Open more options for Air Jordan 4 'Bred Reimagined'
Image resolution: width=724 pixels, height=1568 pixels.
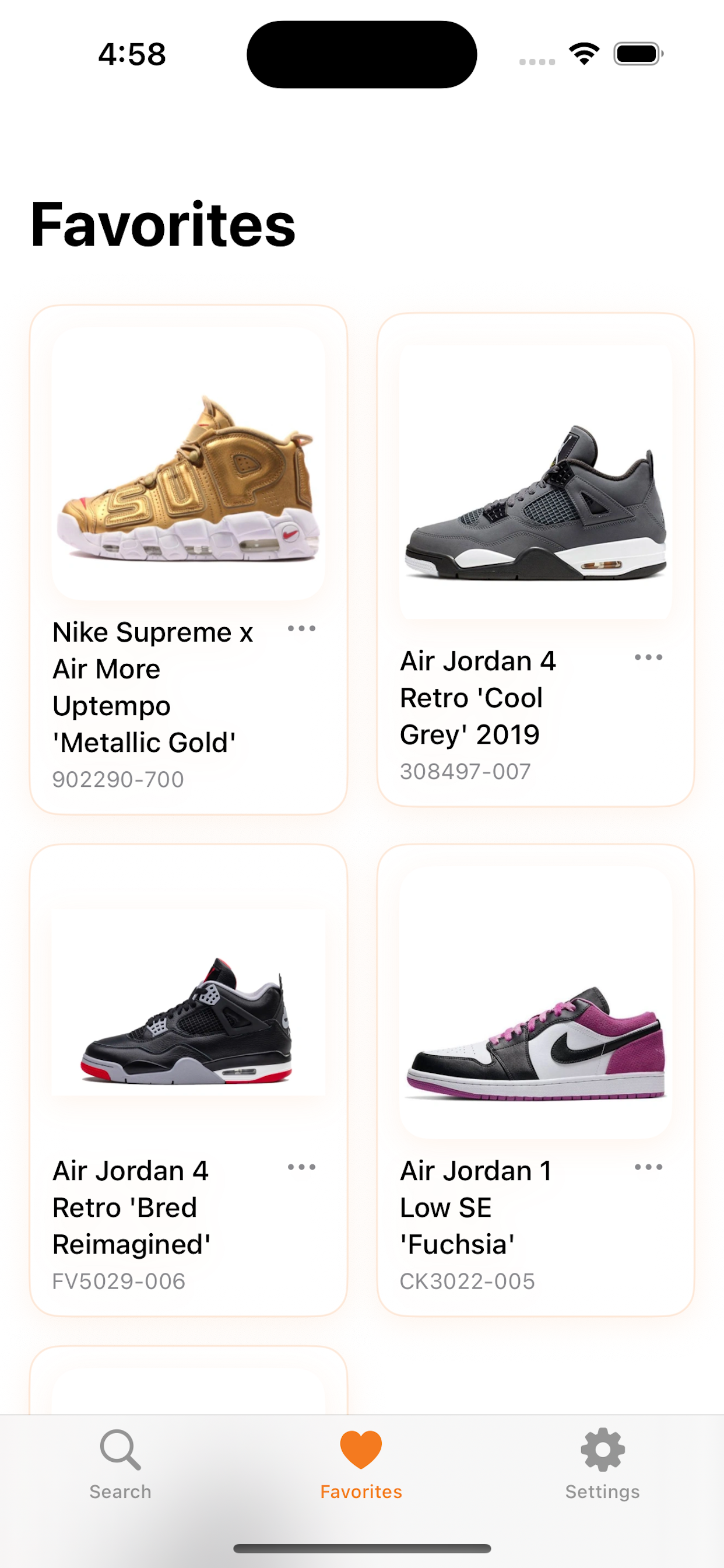pos(301,1167)
